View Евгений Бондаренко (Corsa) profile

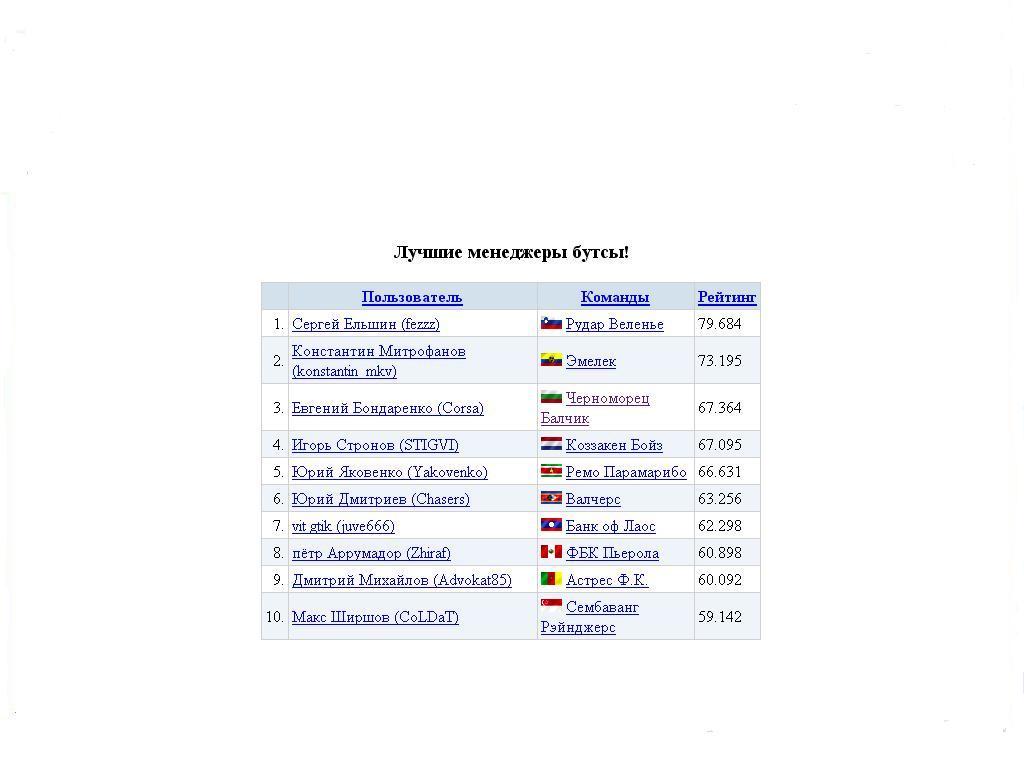pyautogui.click(x=387, y=408)
